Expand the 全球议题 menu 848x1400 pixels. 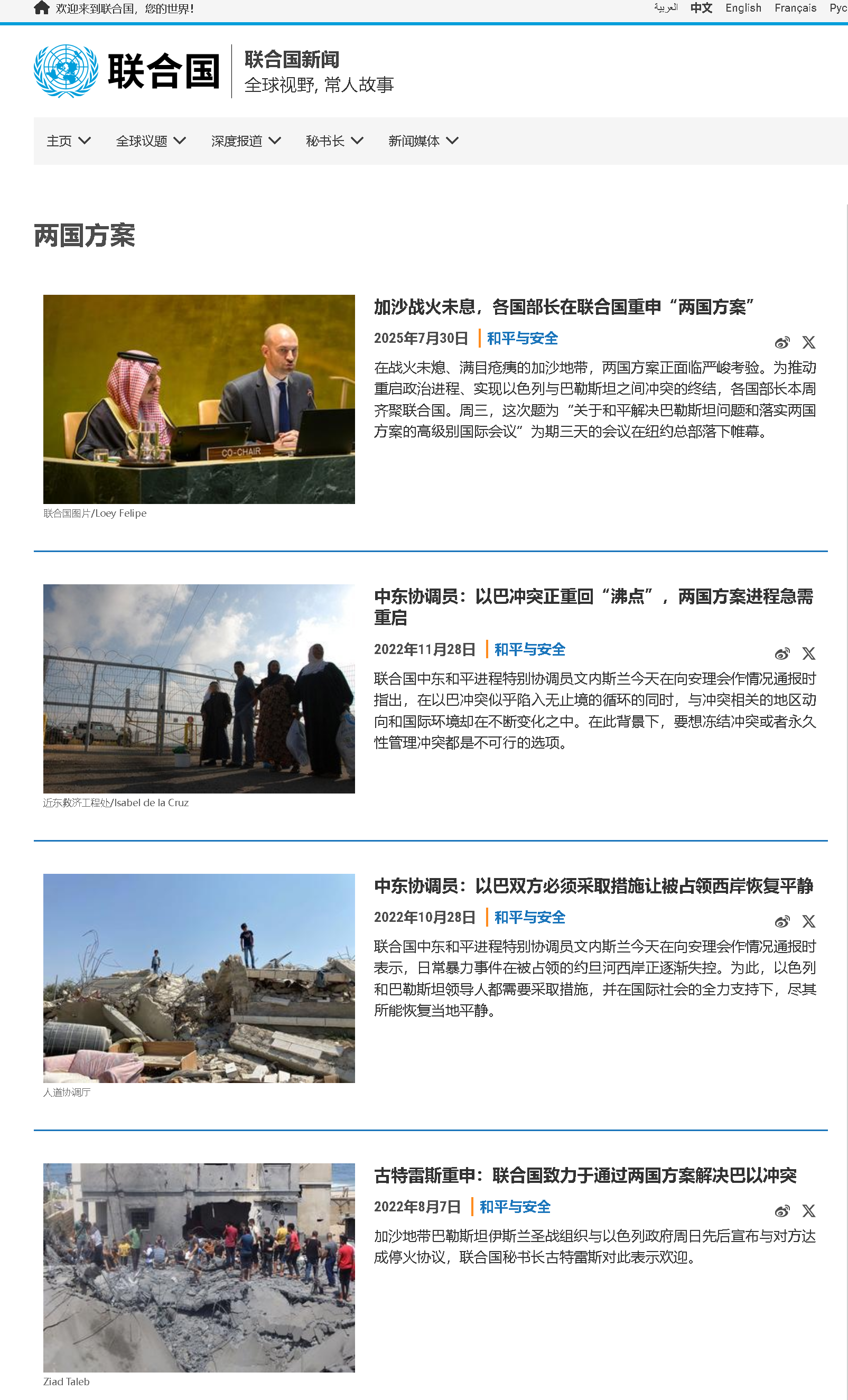151,141
